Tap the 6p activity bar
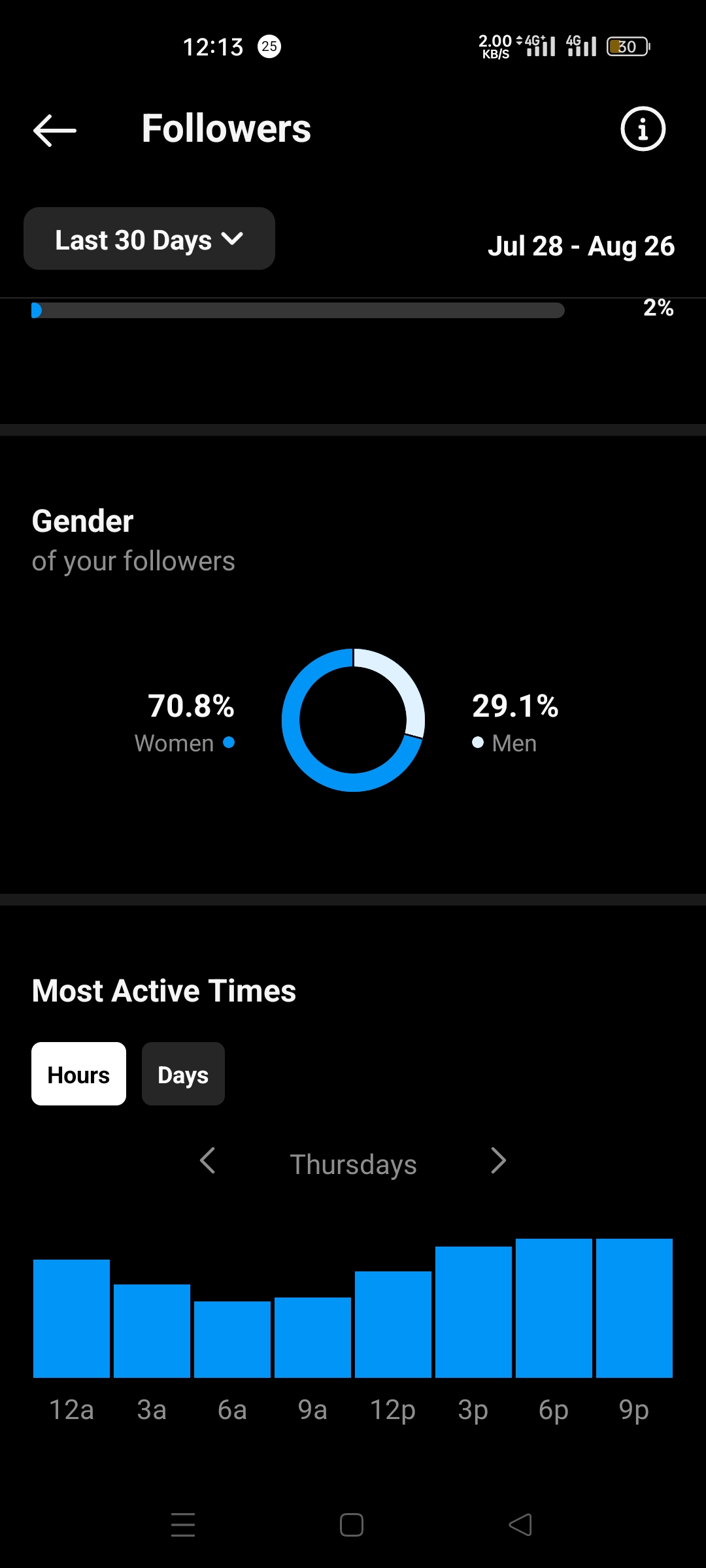 click(554, 1308)
